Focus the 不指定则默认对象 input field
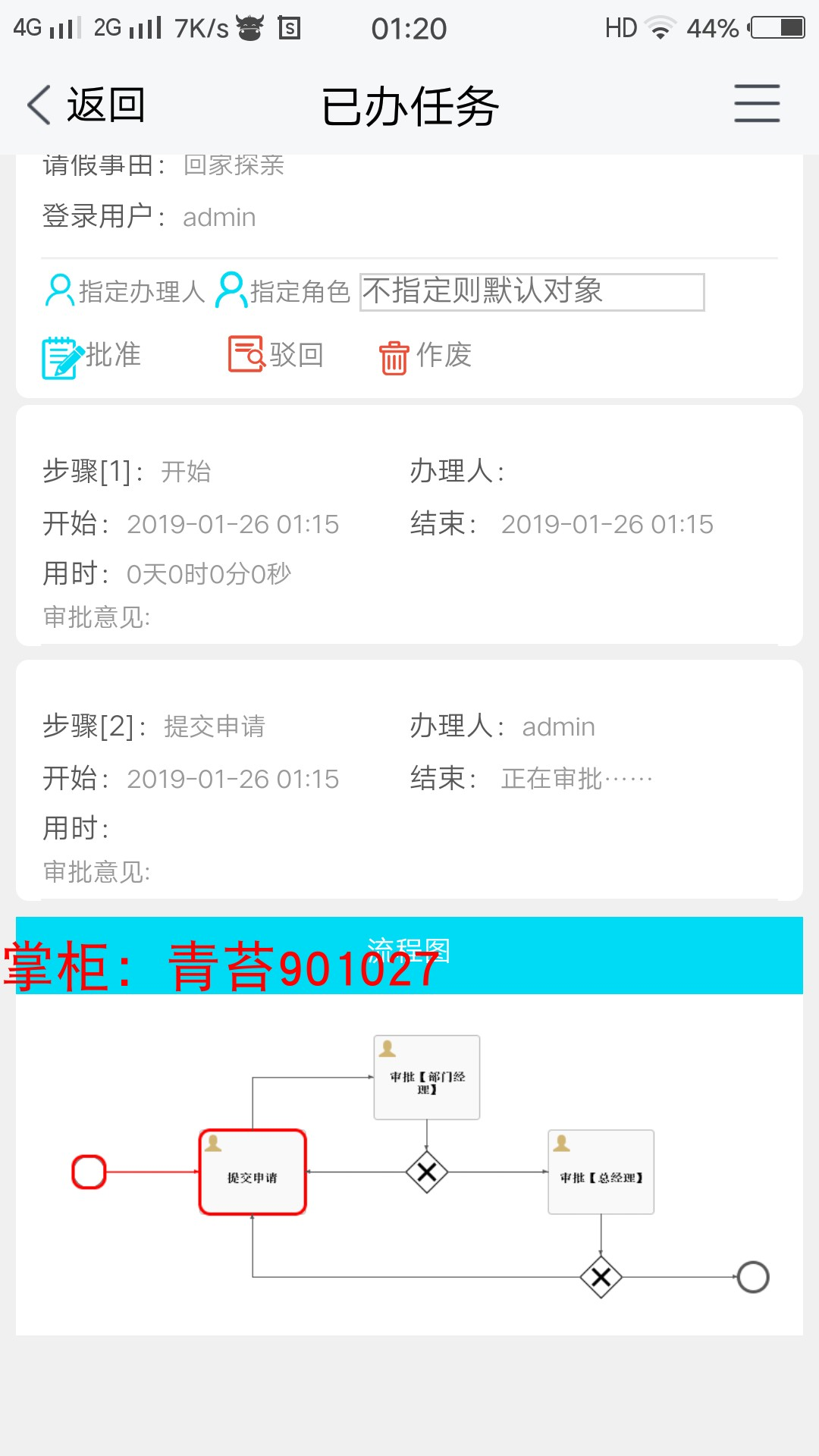The width and height of the screenshot is (819, 1456). click(531, 292)
